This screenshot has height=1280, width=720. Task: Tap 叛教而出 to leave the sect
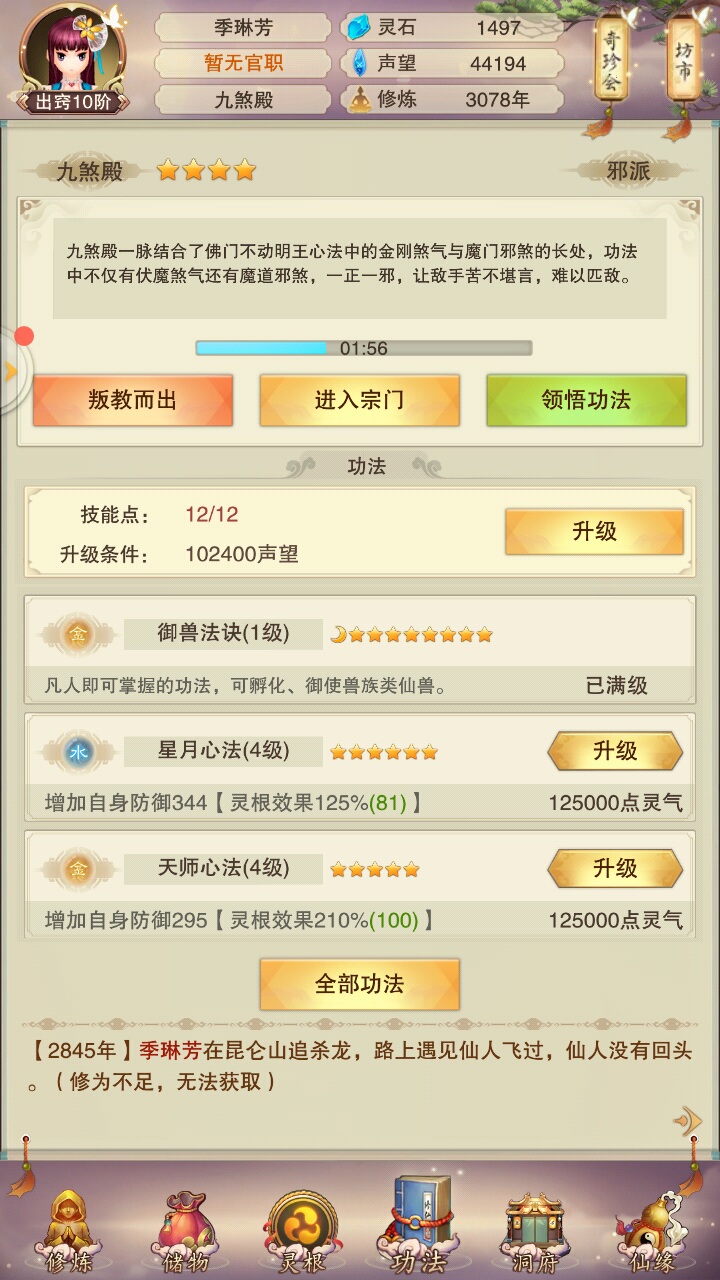[133, 401]
